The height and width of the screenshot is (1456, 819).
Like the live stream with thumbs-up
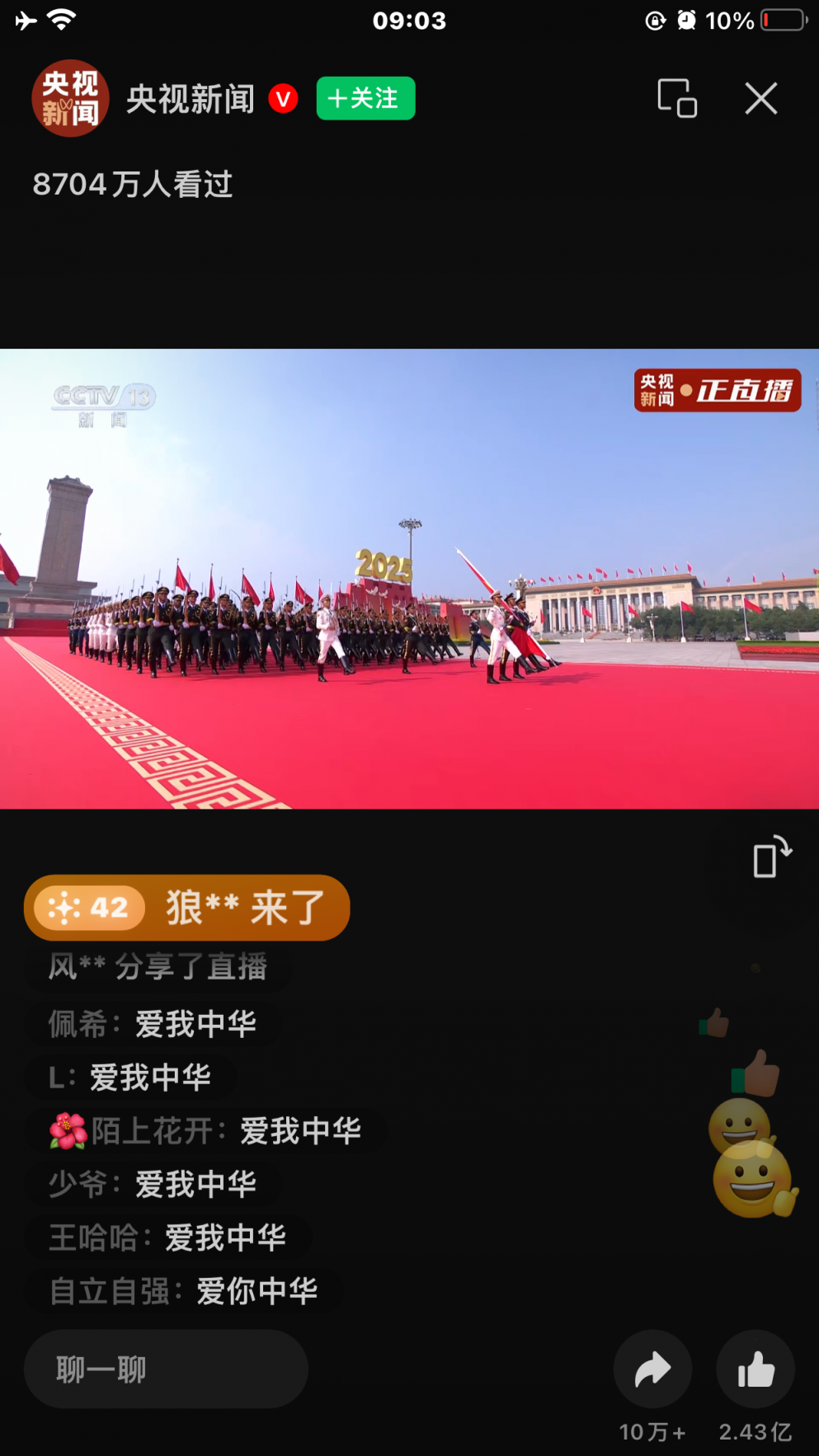[x=755, y=1369]
